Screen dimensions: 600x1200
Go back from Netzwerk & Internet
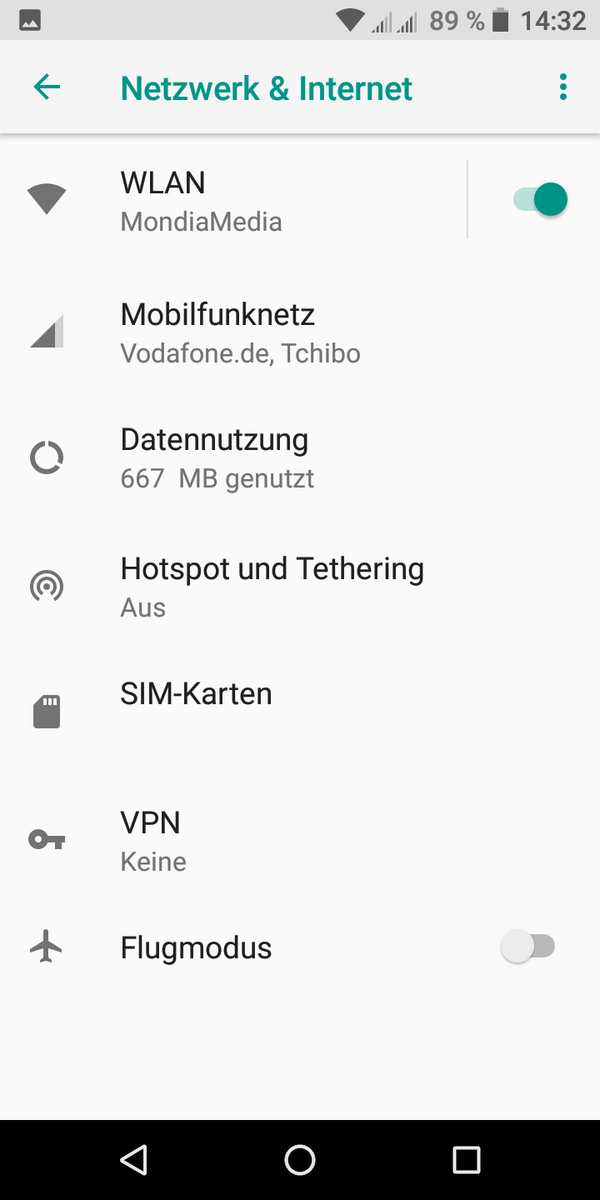47,88
